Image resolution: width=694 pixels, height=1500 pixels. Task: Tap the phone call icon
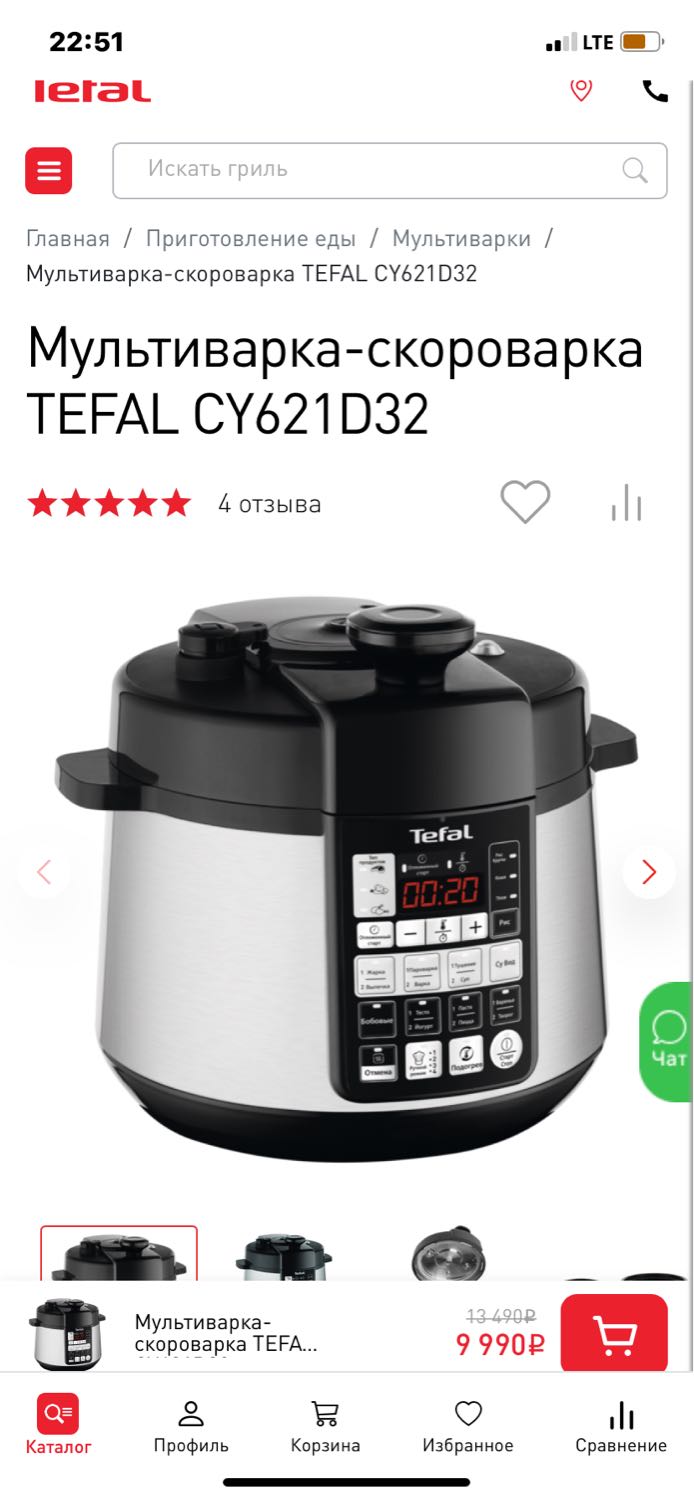[655, 90]
